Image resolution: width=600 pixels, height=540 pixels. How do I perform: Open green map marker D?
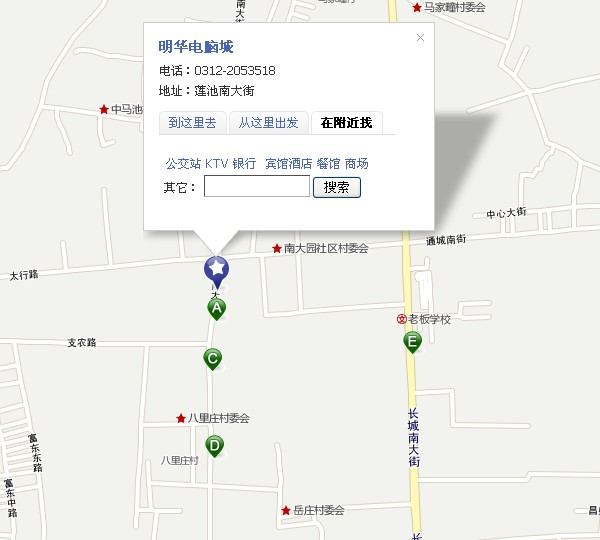(214, 445)
